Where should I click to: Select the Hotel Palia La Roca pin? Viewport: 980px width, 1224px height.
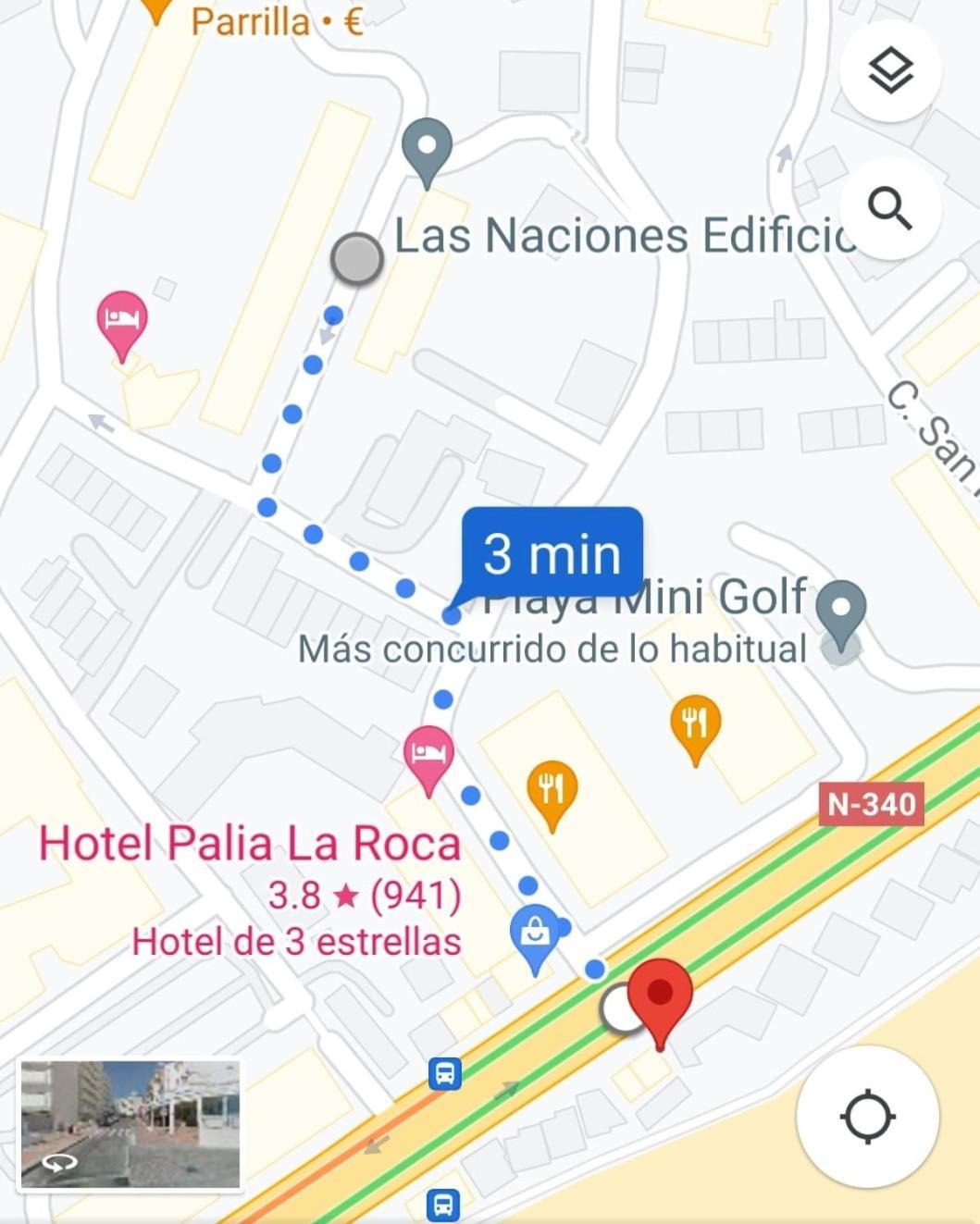point(428,755)
